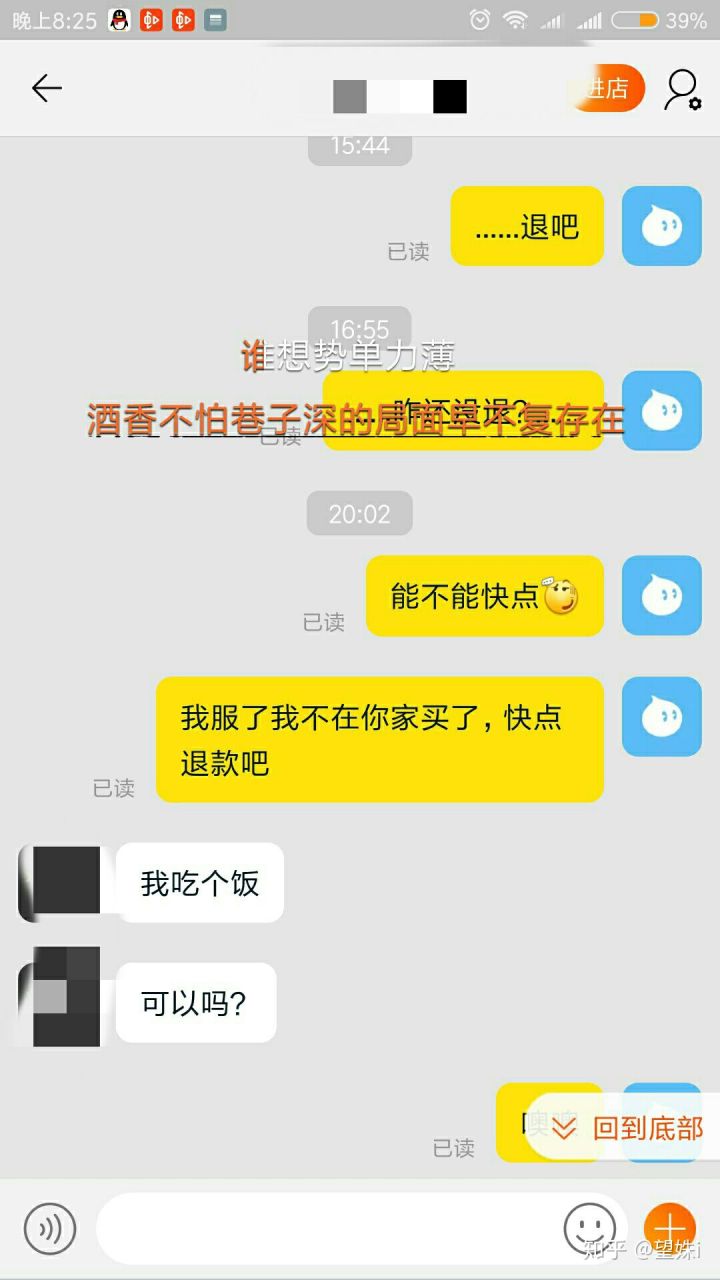
Task: Go back using the top-left arrow
Action: click(47, 89)
